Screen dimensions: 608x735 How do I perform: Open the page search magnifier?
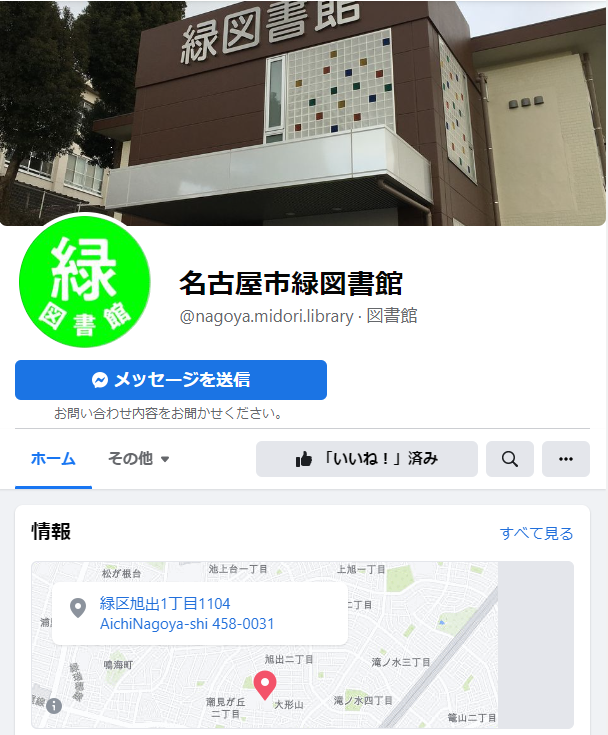[x=510, y=459]
